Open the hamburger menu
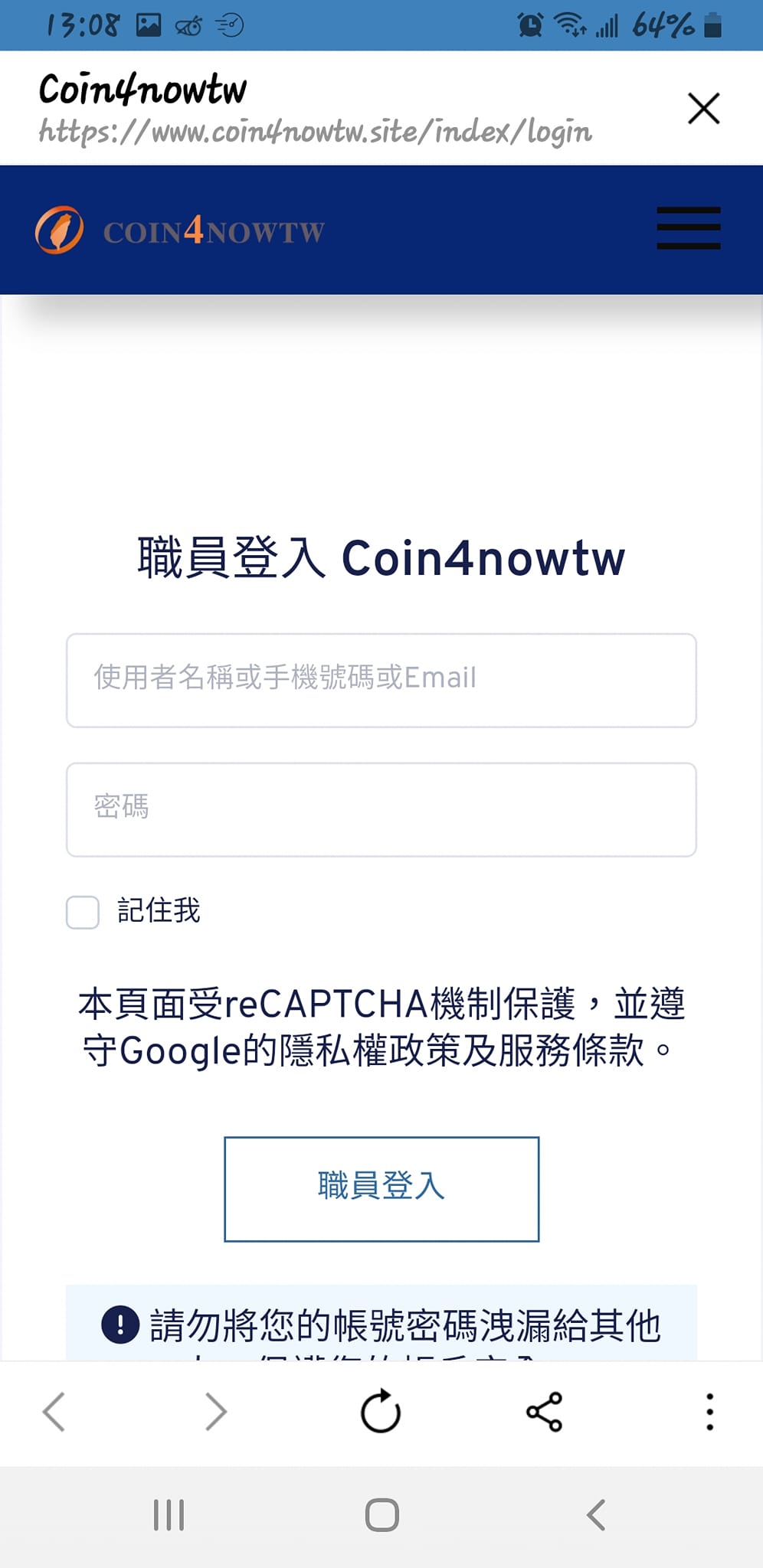Image resolution: width=763 pixels, height=1568 pixels. 688,228
